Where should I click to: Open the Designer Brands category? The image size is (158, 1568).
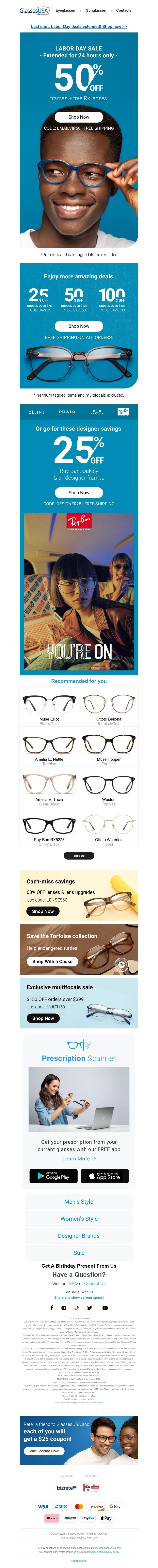[x=79, y=1236]
